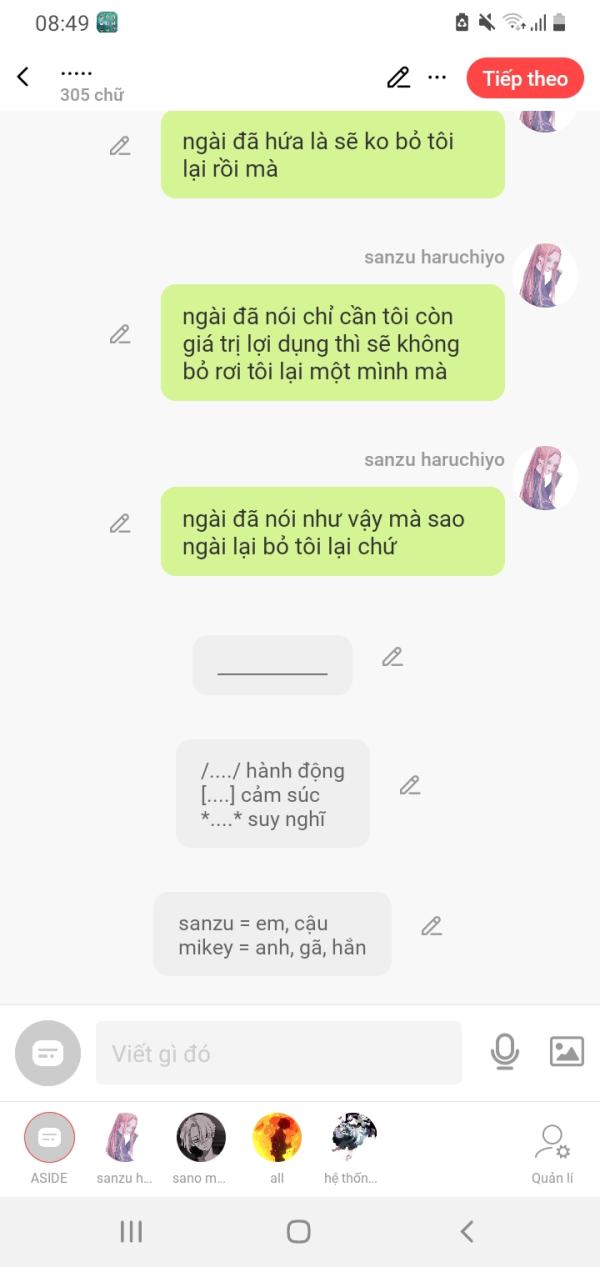Open the three-dot overflow menu

(x=437, y=77)
